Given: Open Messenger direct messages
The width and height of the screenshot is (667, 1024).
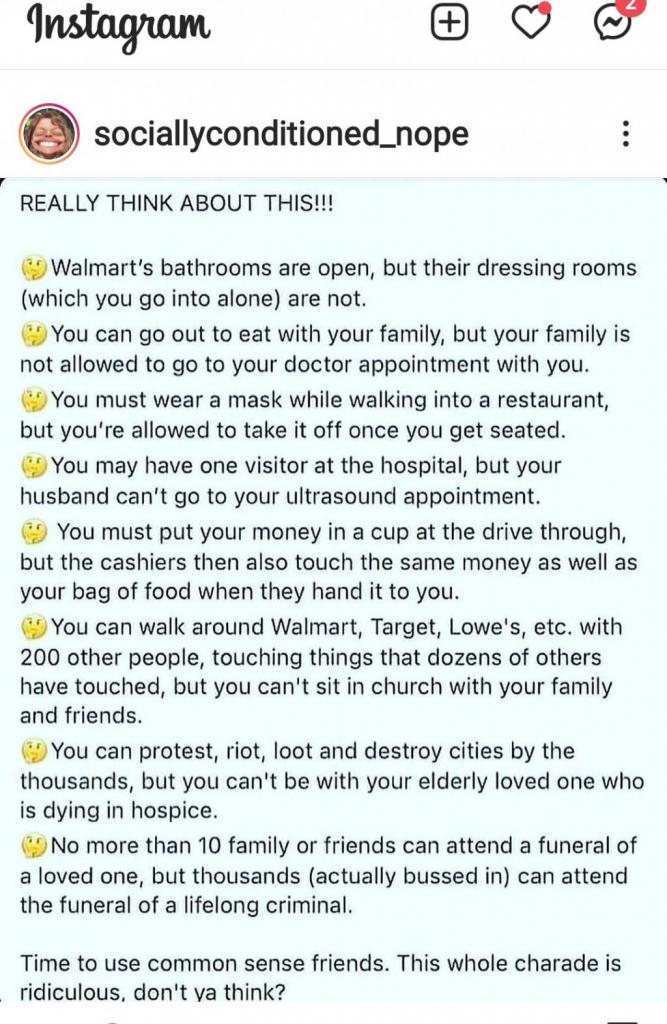Looking at the screenshot, I should click(613, 22).
